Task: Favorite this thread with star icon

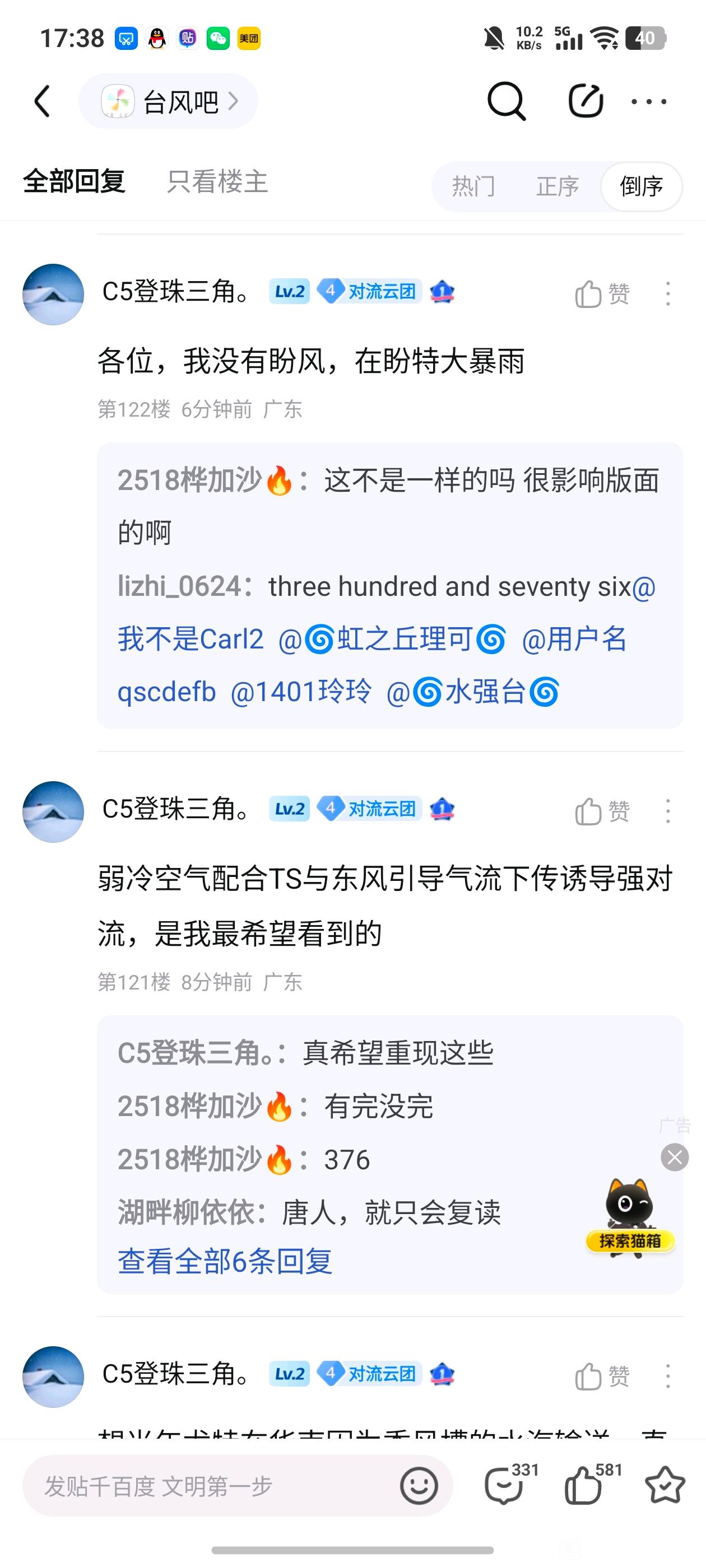Action: pyautogui.click(x=664, y=1486)
